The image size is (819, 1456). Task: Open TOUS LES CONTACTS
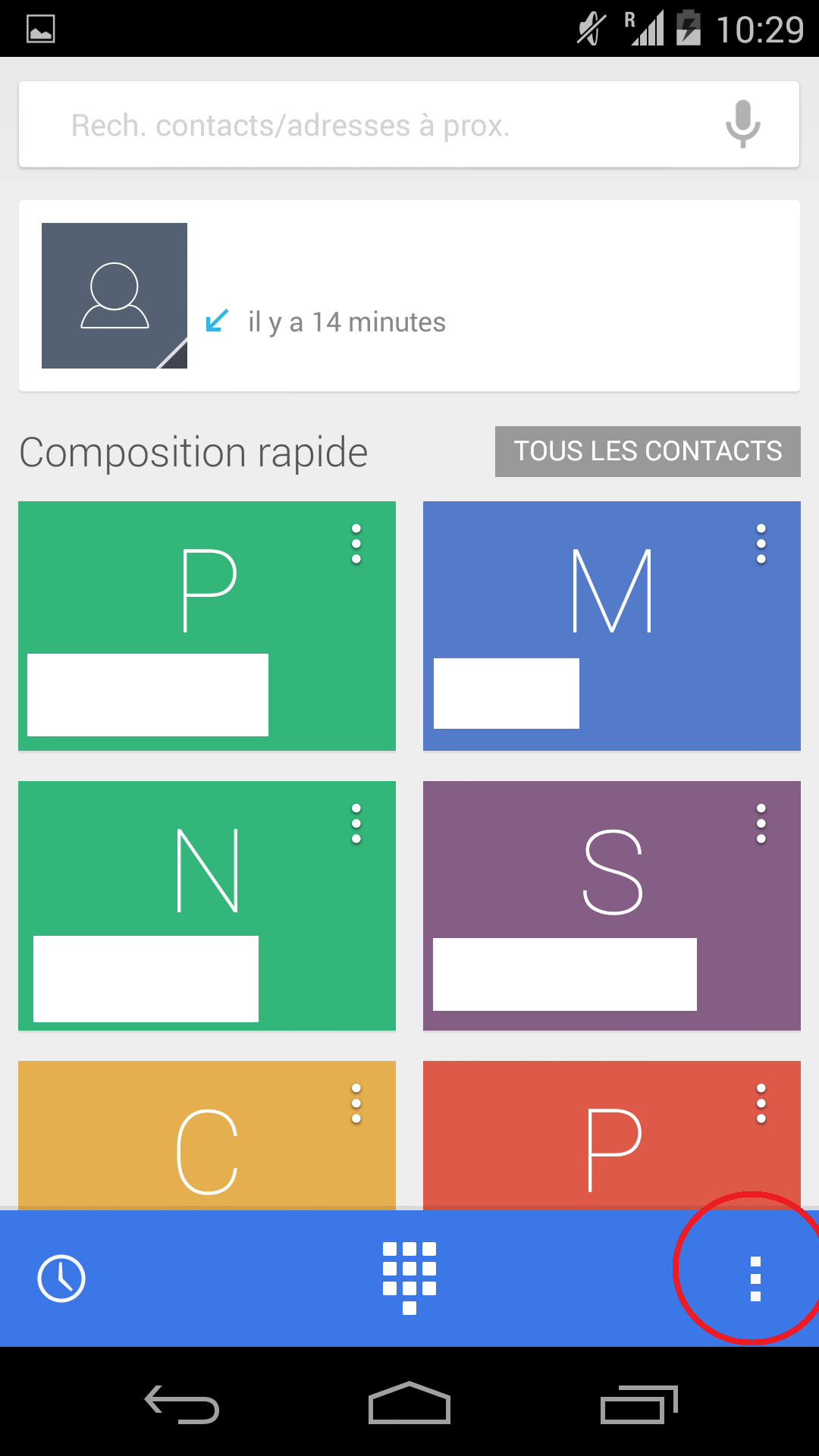click(x=648, y=451)
